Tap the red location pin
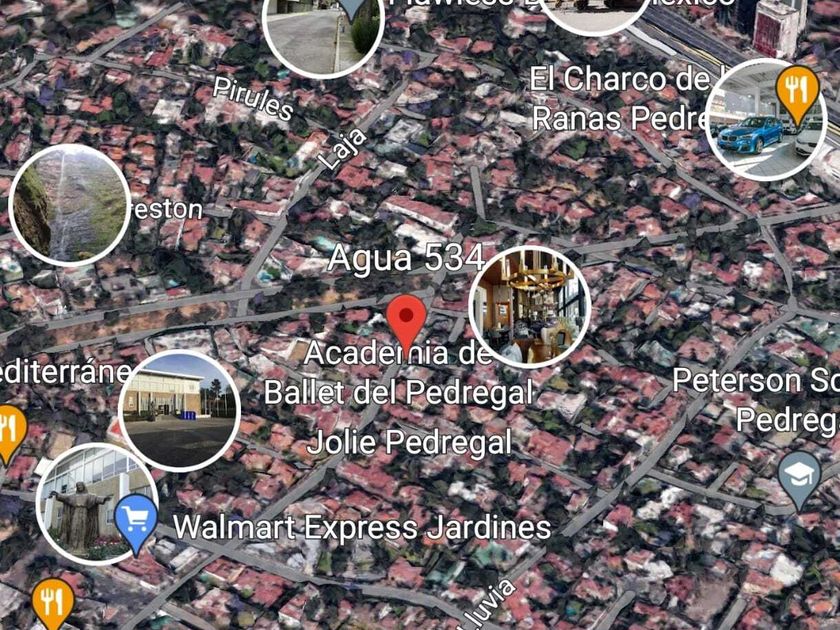 (x=405, y=318)
